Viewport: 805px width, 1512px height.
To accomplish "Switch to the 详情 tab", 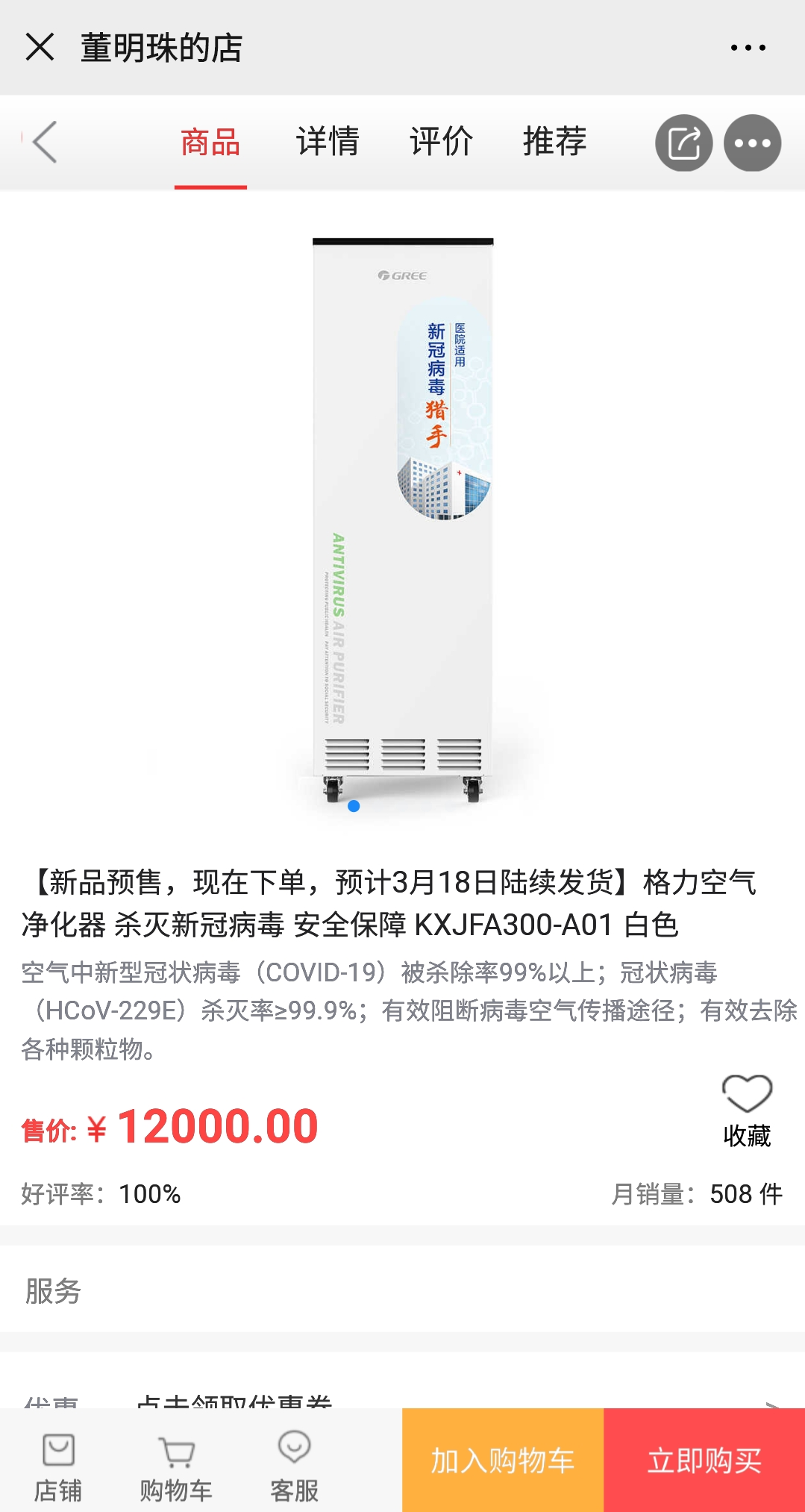I will tap(328, 142).
